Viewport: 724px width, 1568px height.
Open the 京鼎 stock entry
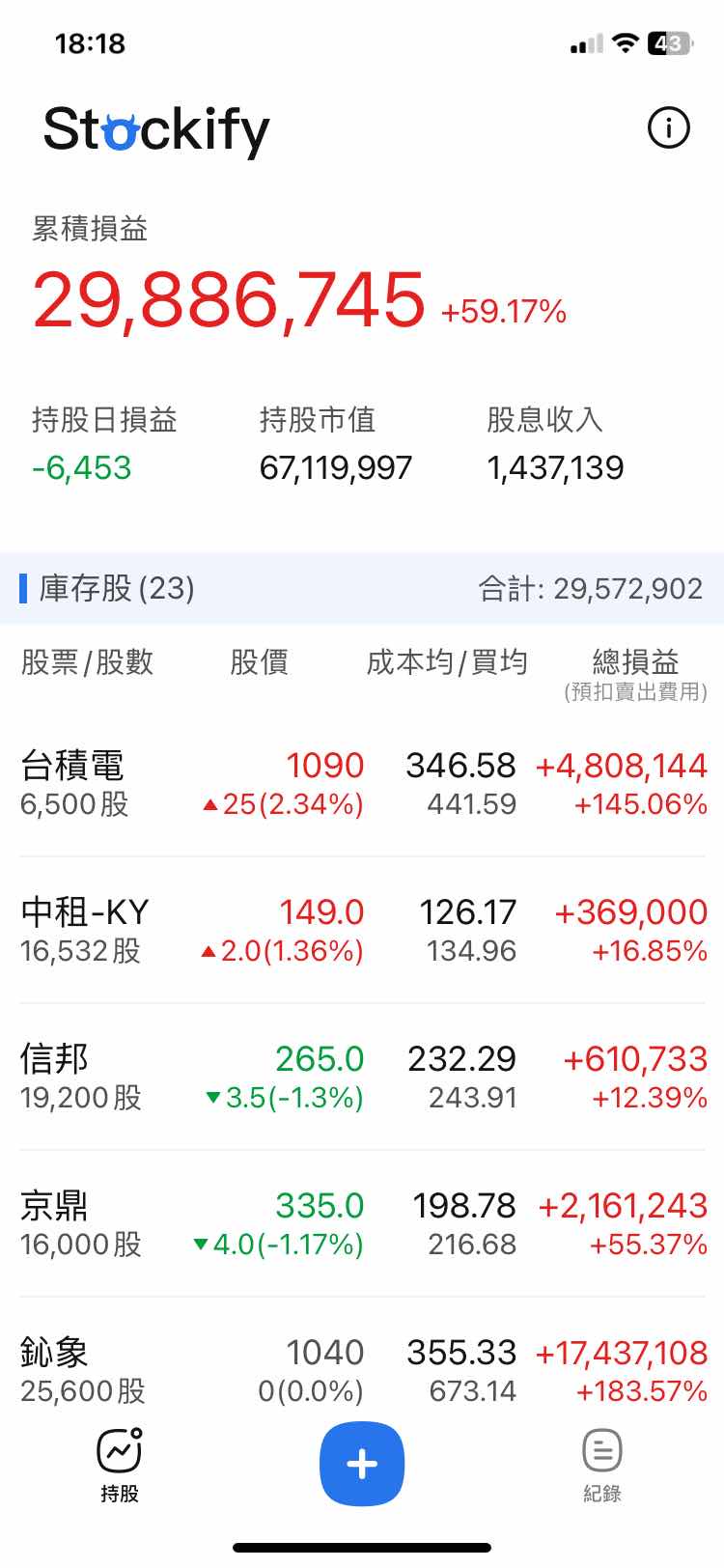point(362,1223)
